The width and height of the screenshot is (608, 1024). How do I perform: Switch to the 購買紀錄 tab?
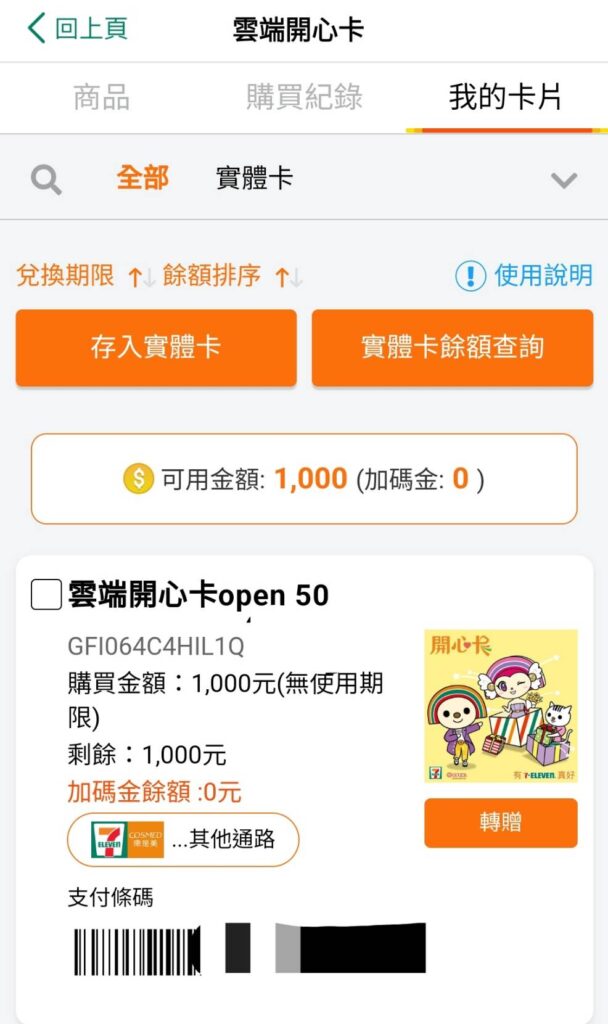pyautogui.click(x=304, y=97)
